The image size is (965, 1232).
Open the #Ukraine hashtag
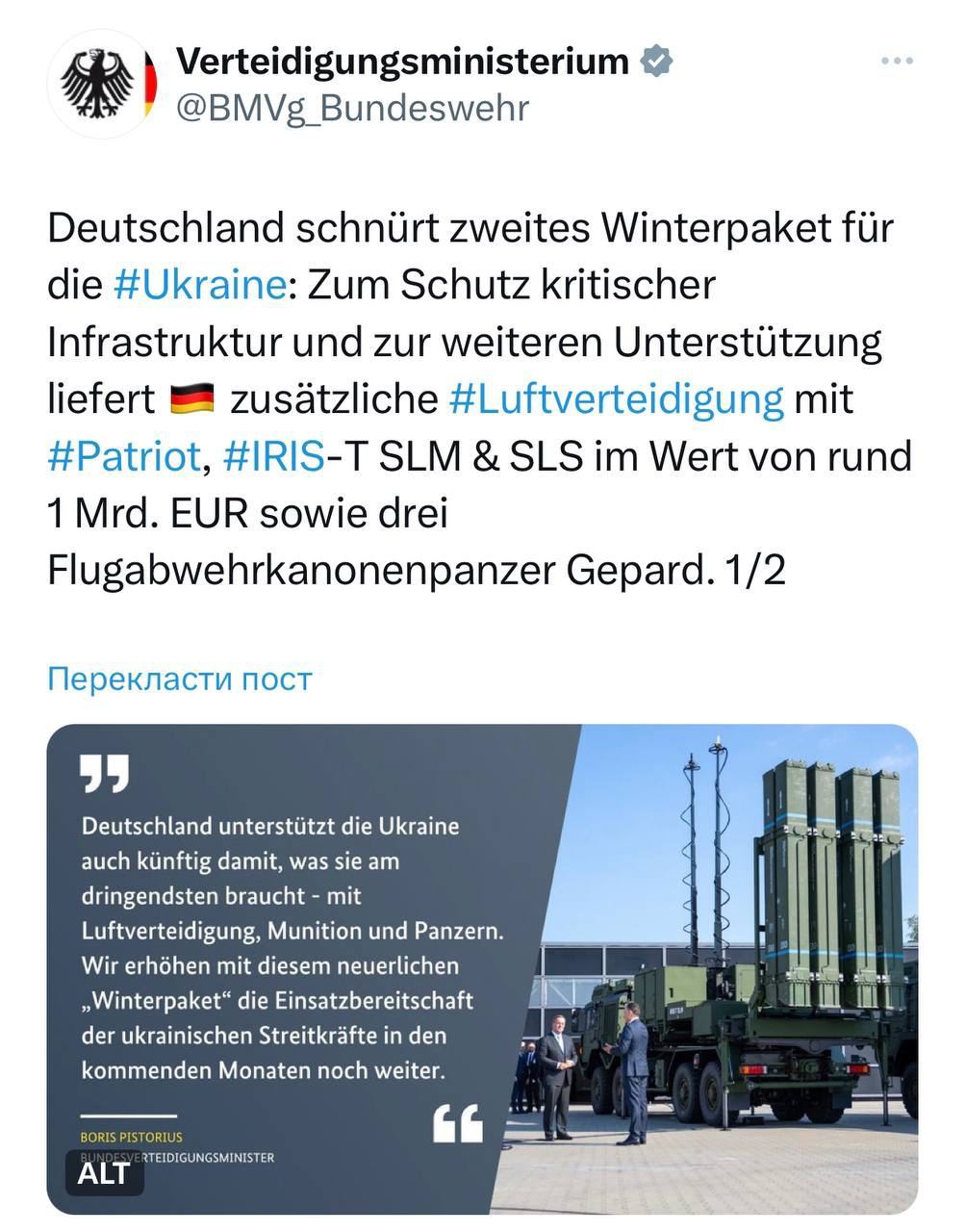click(x=199, y=285)
